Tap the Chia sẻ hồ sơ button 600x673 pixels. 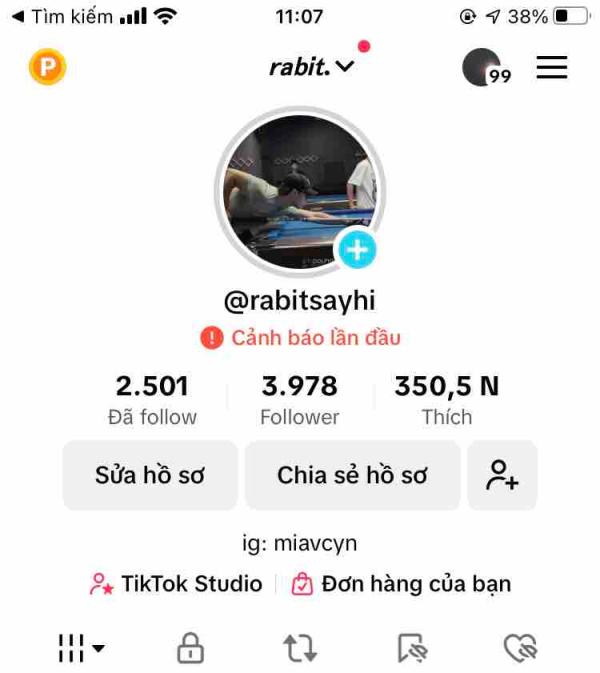click(x=352, y=475)
